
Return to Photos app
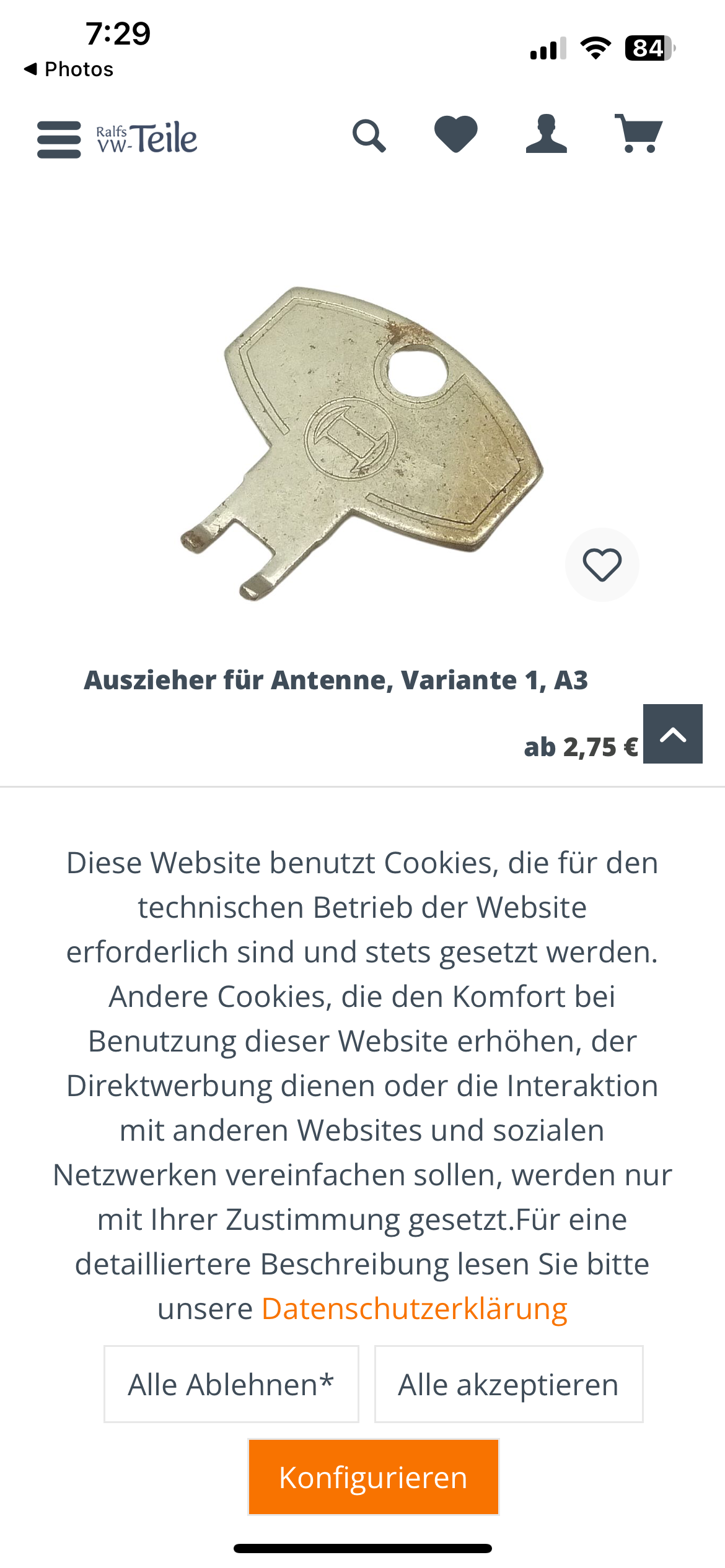(x=68, y=69)
